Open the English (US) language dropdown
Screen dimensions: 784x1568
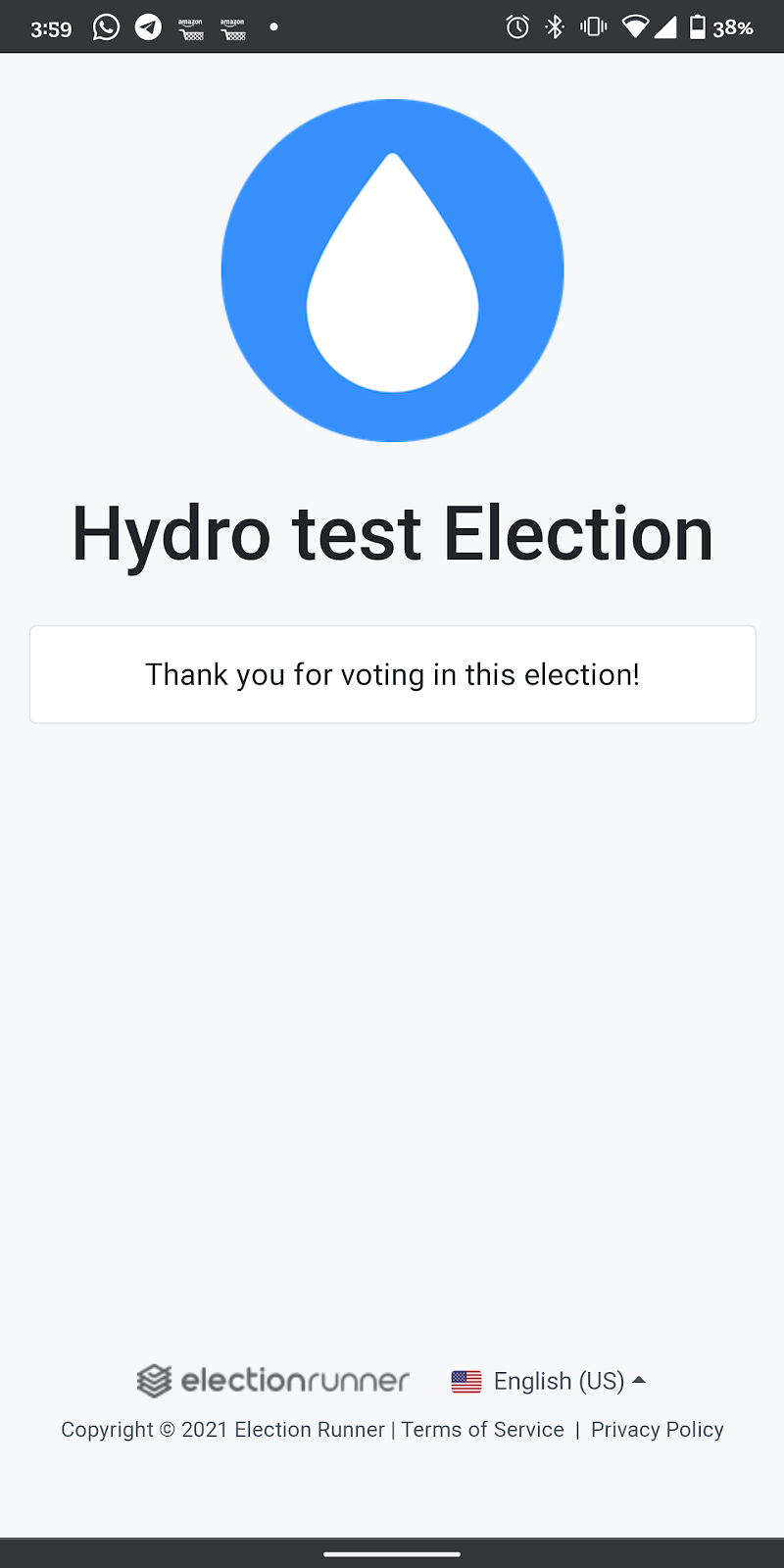pyautogui.click(x=548, y=1381)
